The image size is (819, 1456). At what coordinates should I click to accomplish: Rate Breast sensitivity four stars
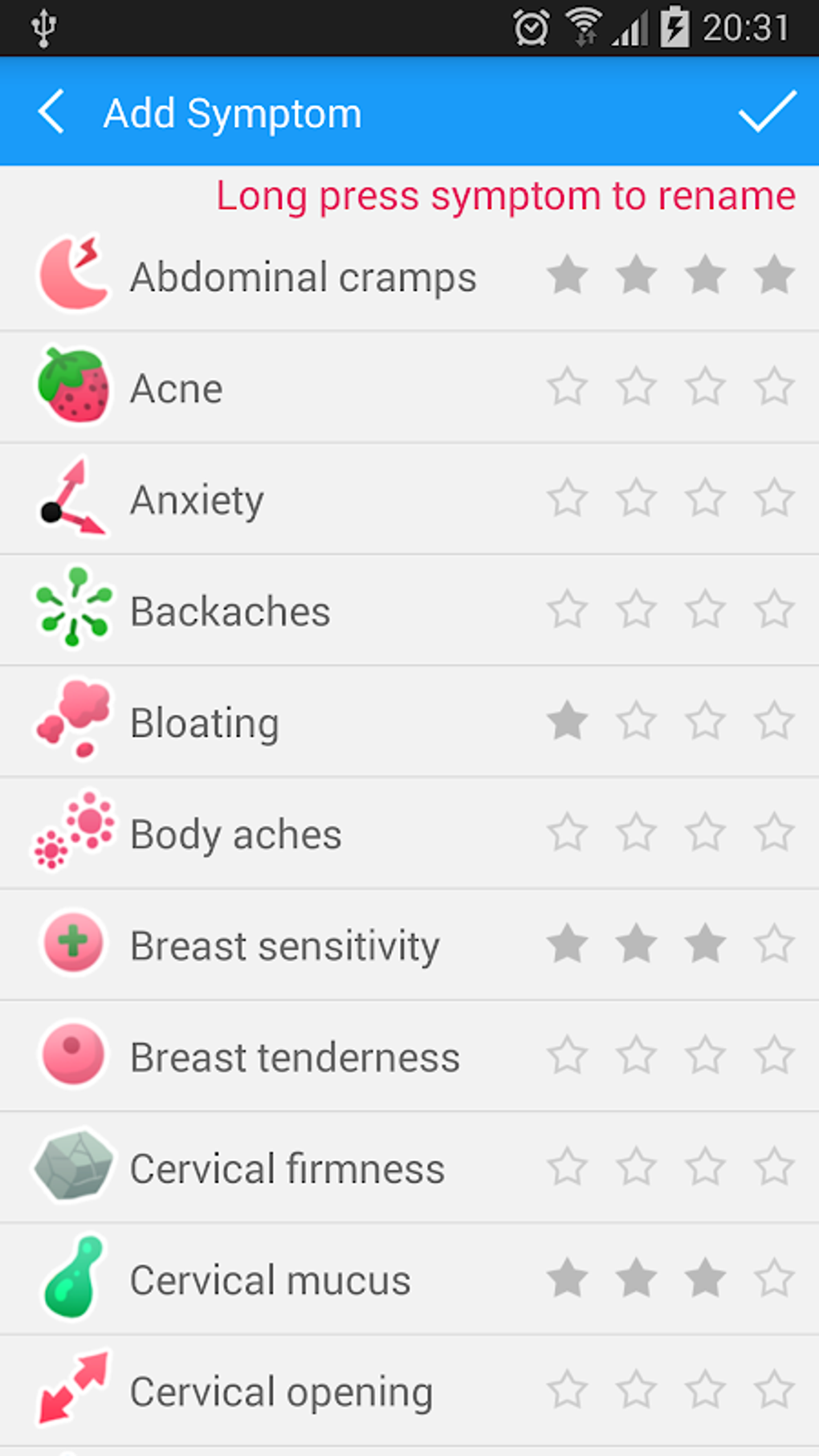click(775, 944)
